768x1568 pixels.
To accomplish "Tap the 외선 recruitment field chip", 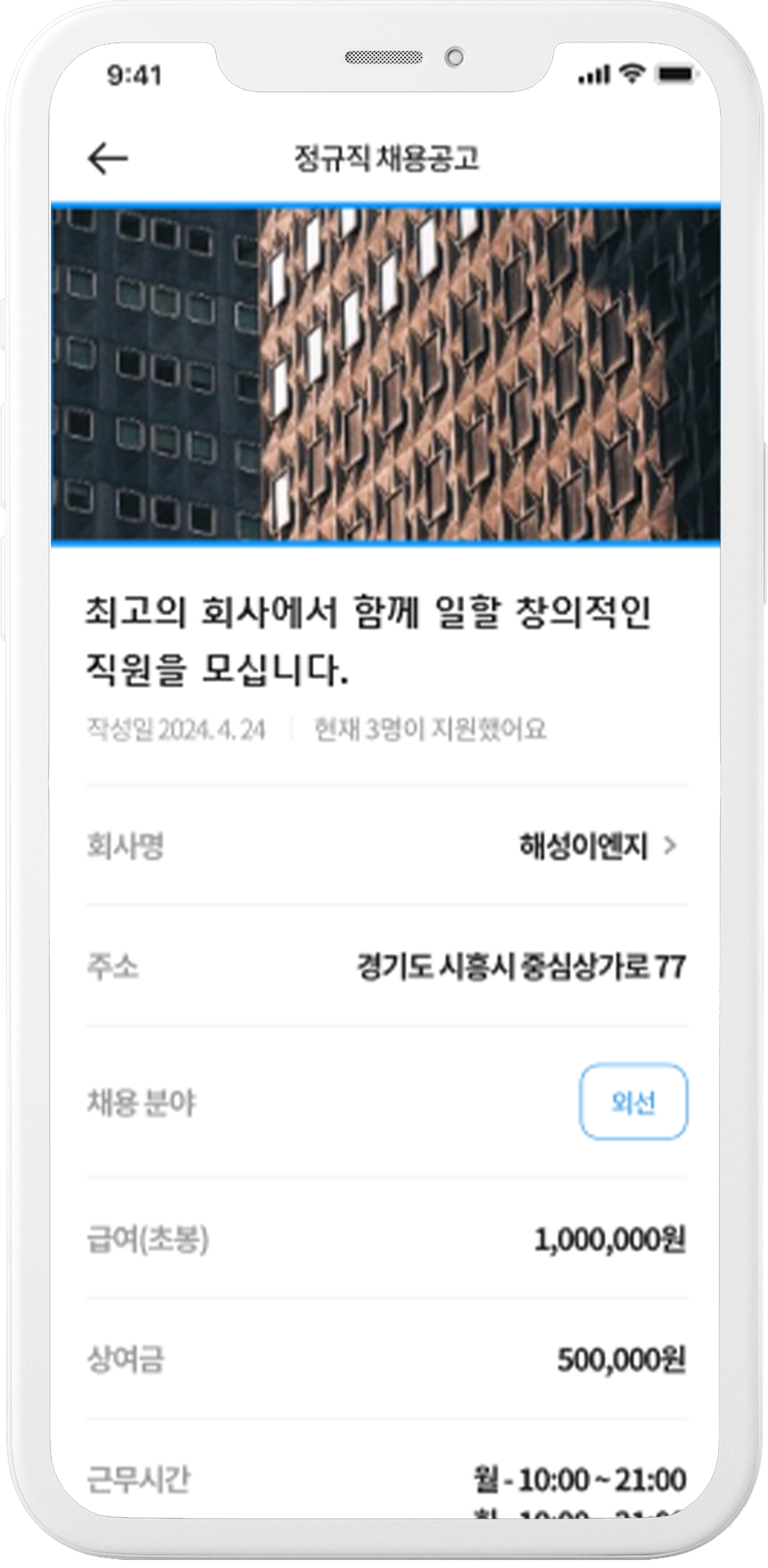I will click(633, 1103).
